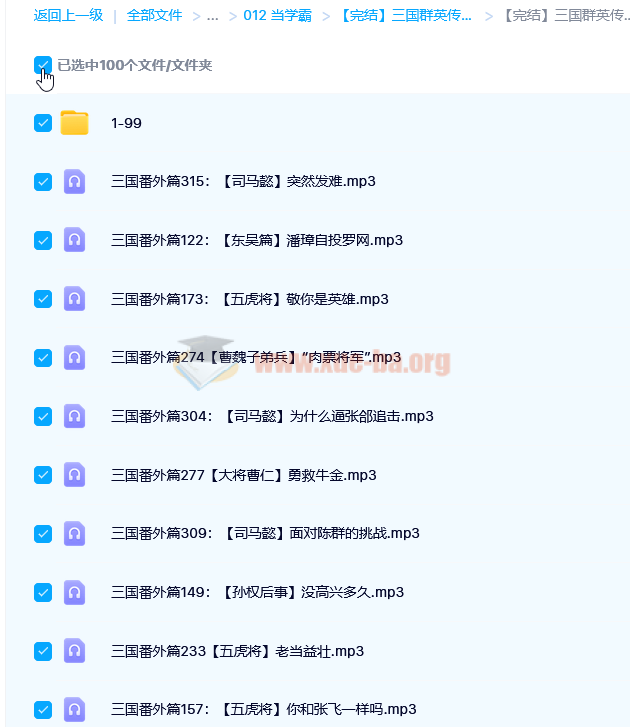Image resolution: width=630 pixels, height=727 pixels.
Task: Uncheck the 1-99 folder checkbox
Action: pos(43,123)
